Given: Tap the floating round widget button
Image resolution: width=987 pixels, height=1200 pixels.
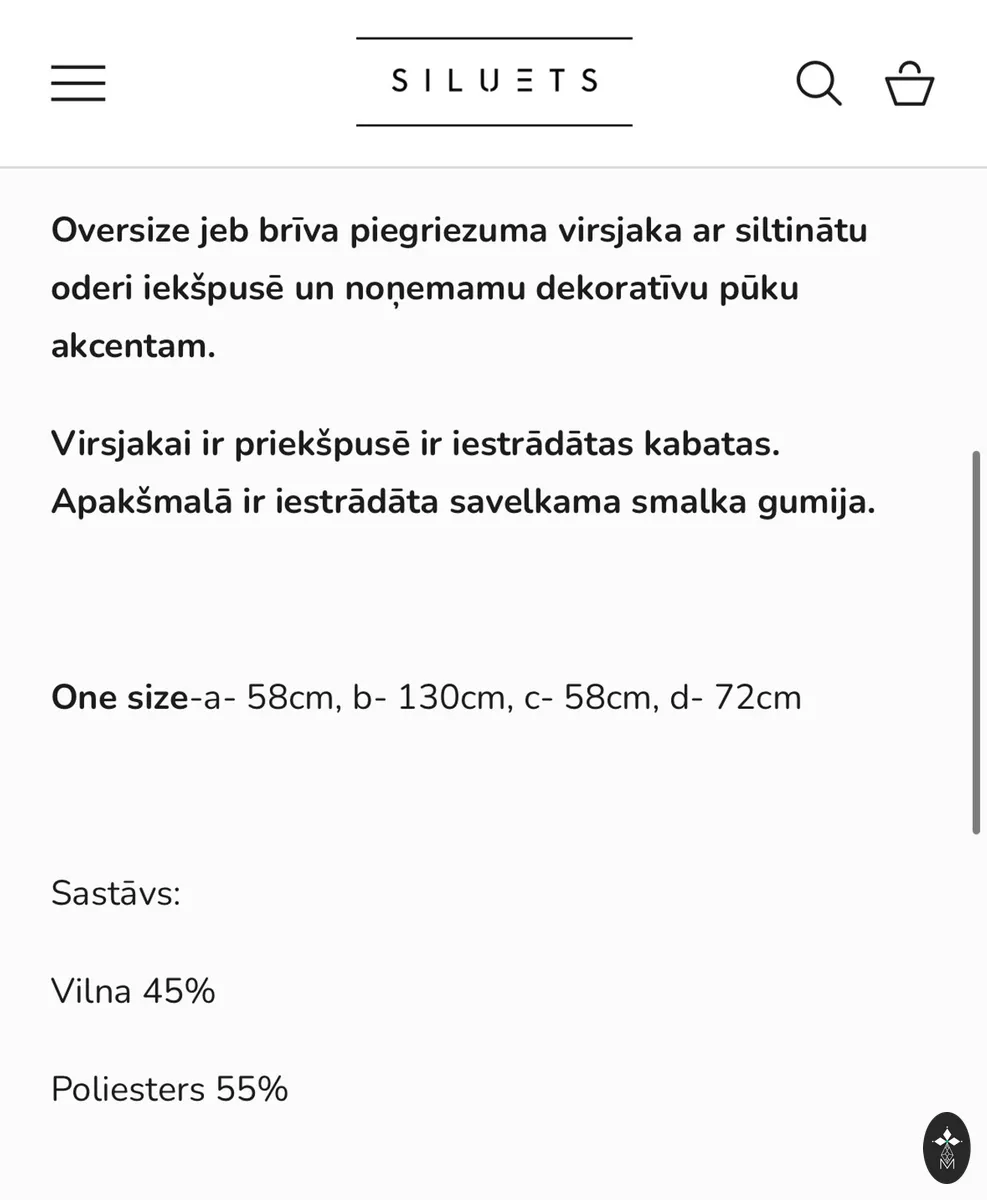Looking at the screenshot, I should (946, 1147).
